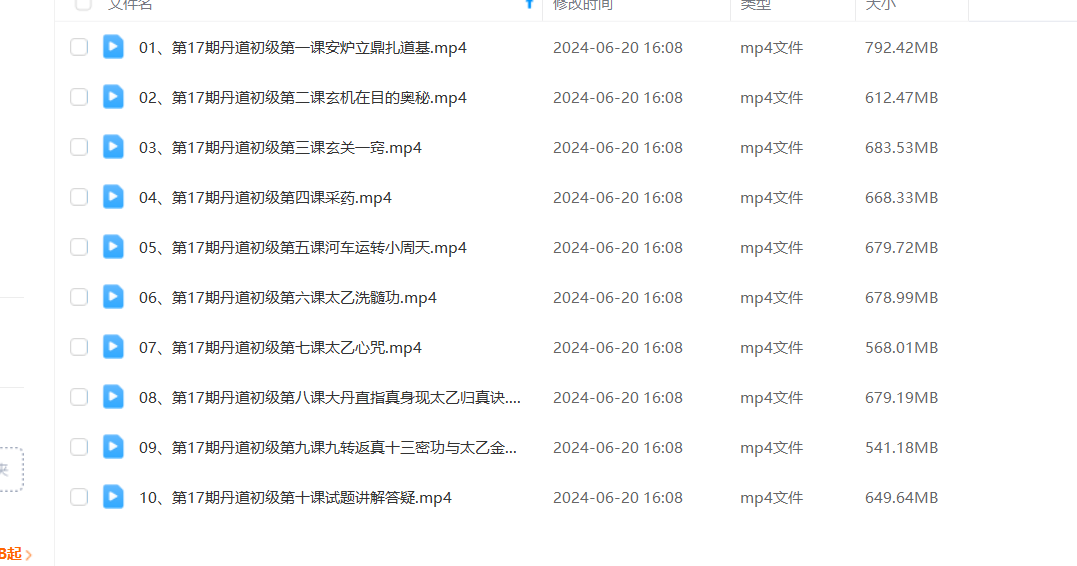
Task: Open file 01 安炉立鼎扎道基.mp4
Action: [x=302, y=47]
